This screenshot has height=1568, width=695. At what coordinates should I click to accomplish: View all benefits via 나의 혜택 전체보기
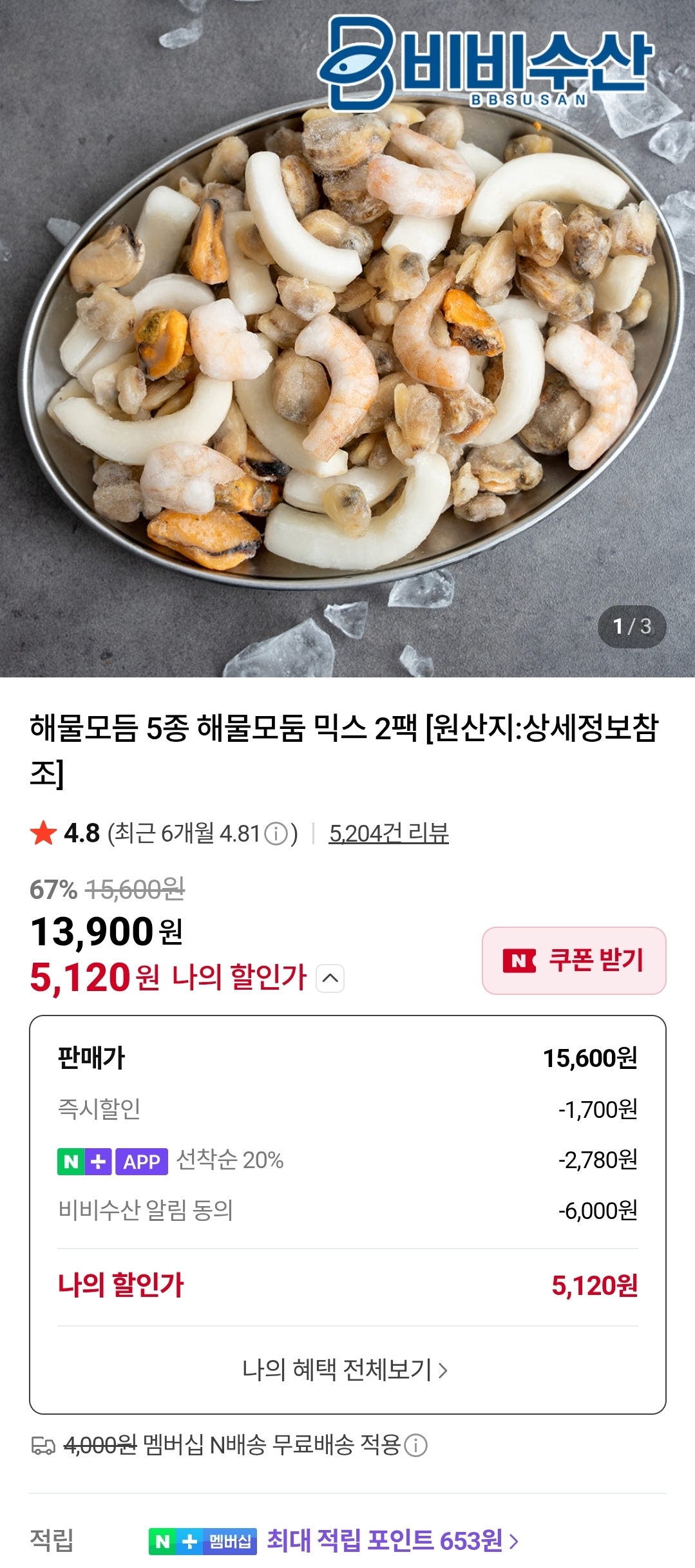345,1369
